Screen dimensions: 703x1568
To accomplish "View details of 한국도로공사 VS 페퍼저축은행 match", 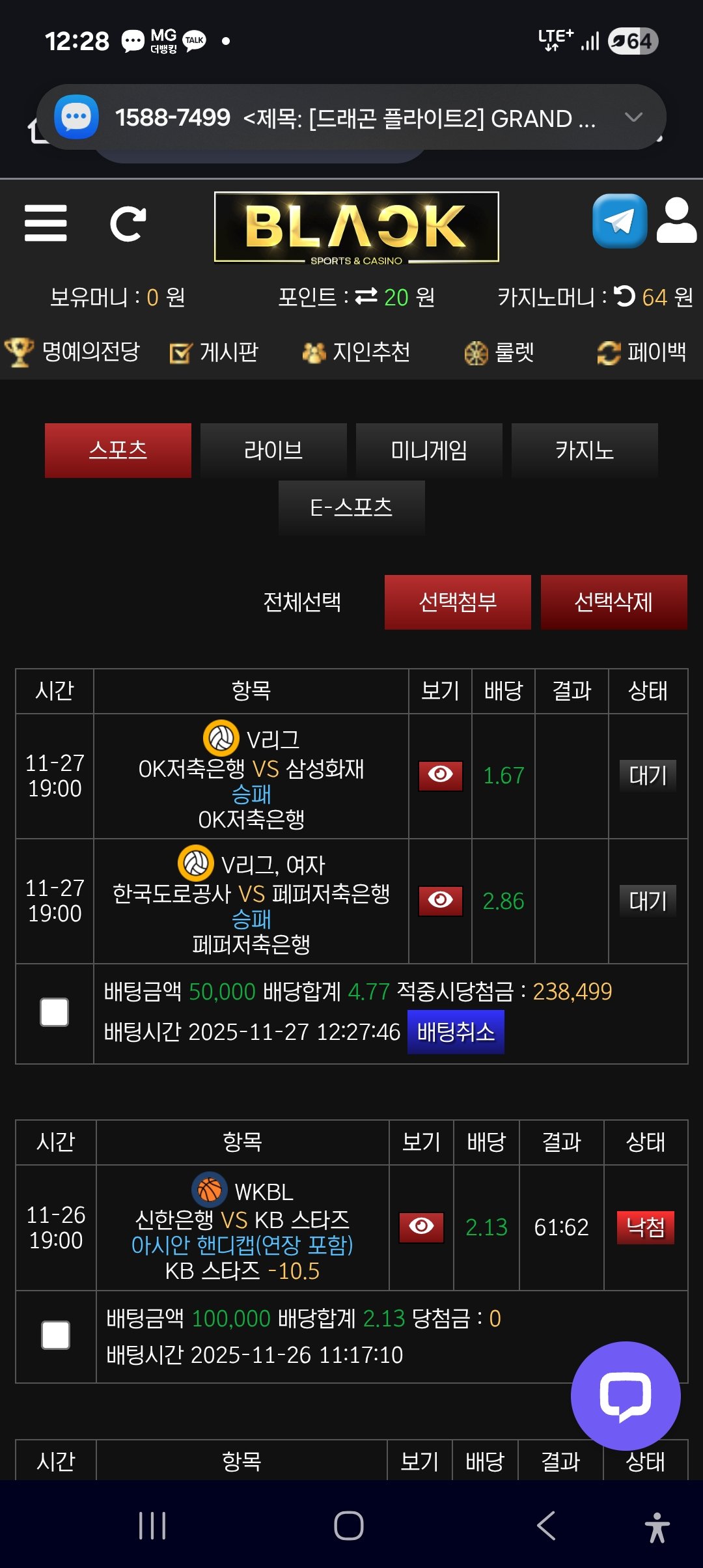I will coord(440,901).
